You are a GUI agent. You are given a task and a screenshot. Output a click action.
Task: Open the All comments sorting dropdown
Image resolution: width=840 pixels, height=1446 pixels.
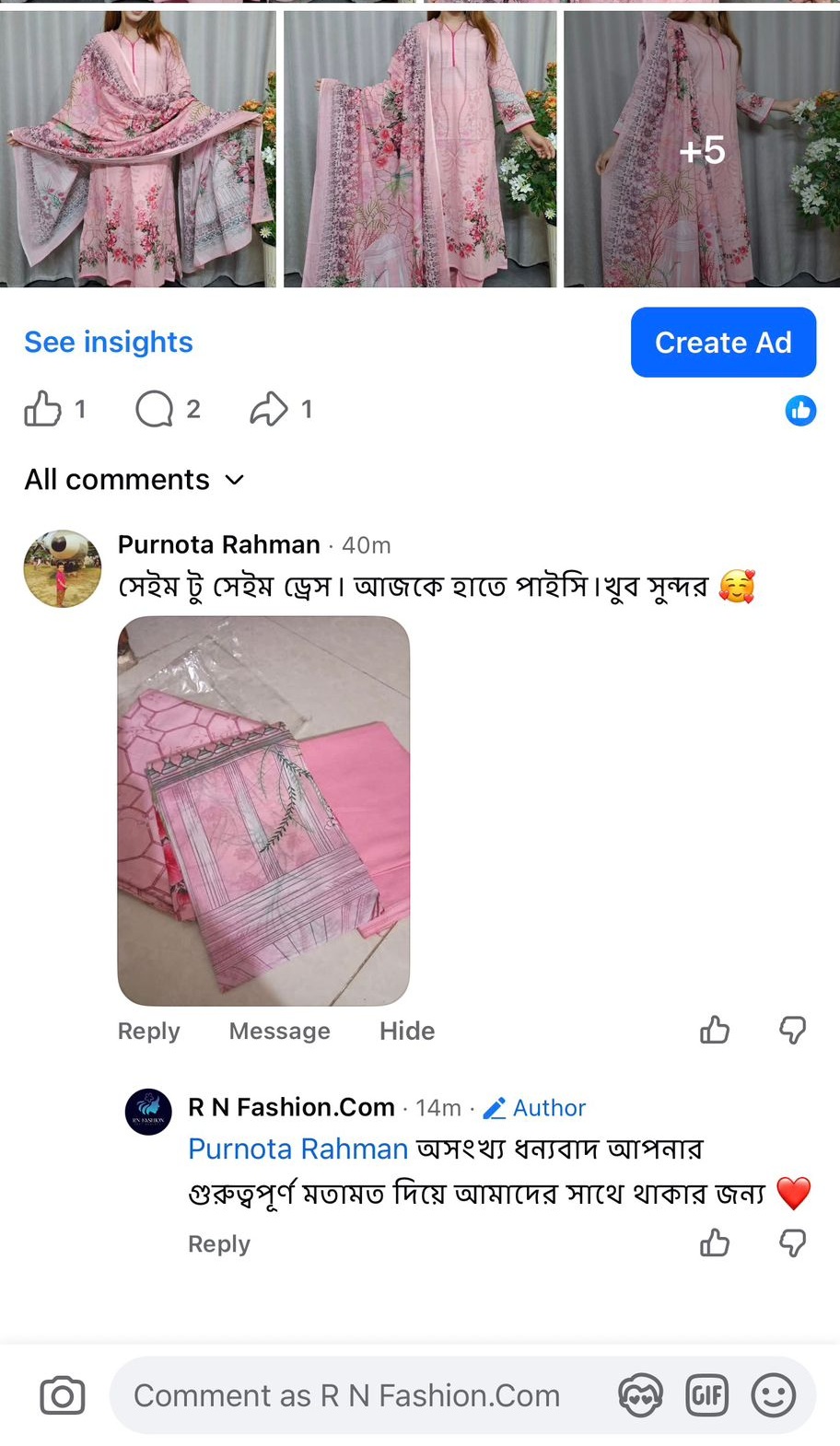(x=135, y=479)
